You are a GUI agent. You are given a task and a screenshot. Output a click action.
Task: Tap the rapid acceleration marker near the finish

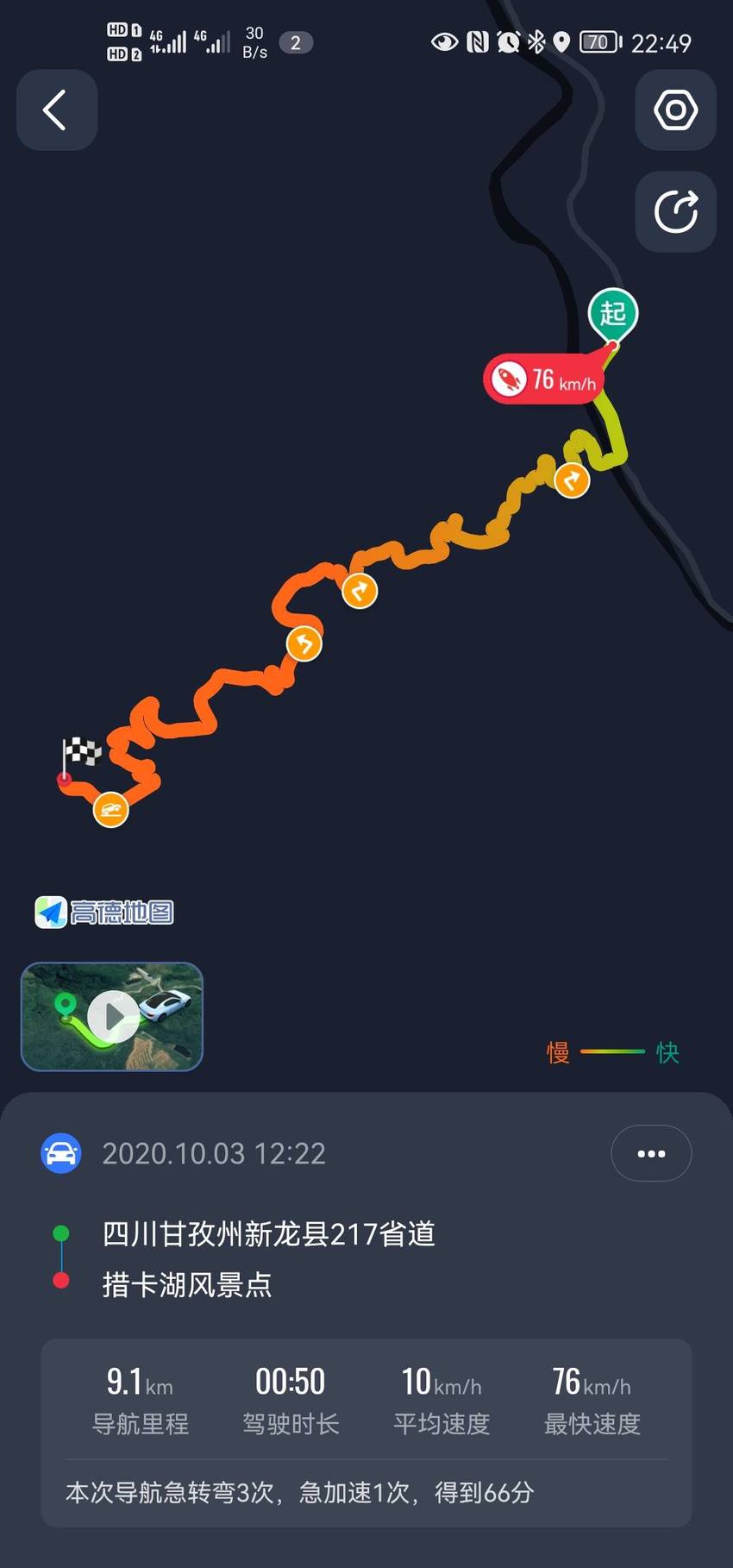[x=110, y=809]
